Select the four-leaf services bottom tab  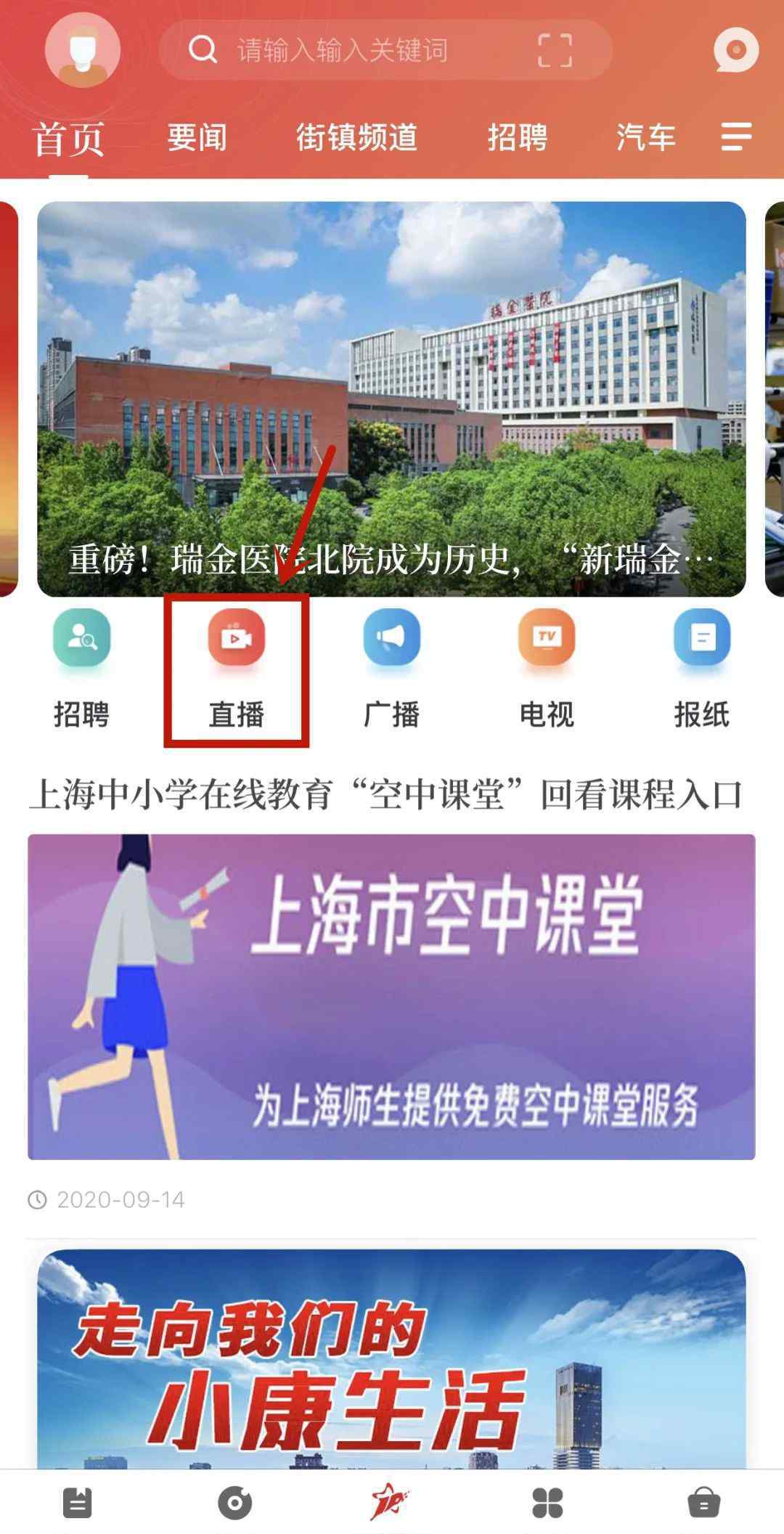[x=547, y=1503]
